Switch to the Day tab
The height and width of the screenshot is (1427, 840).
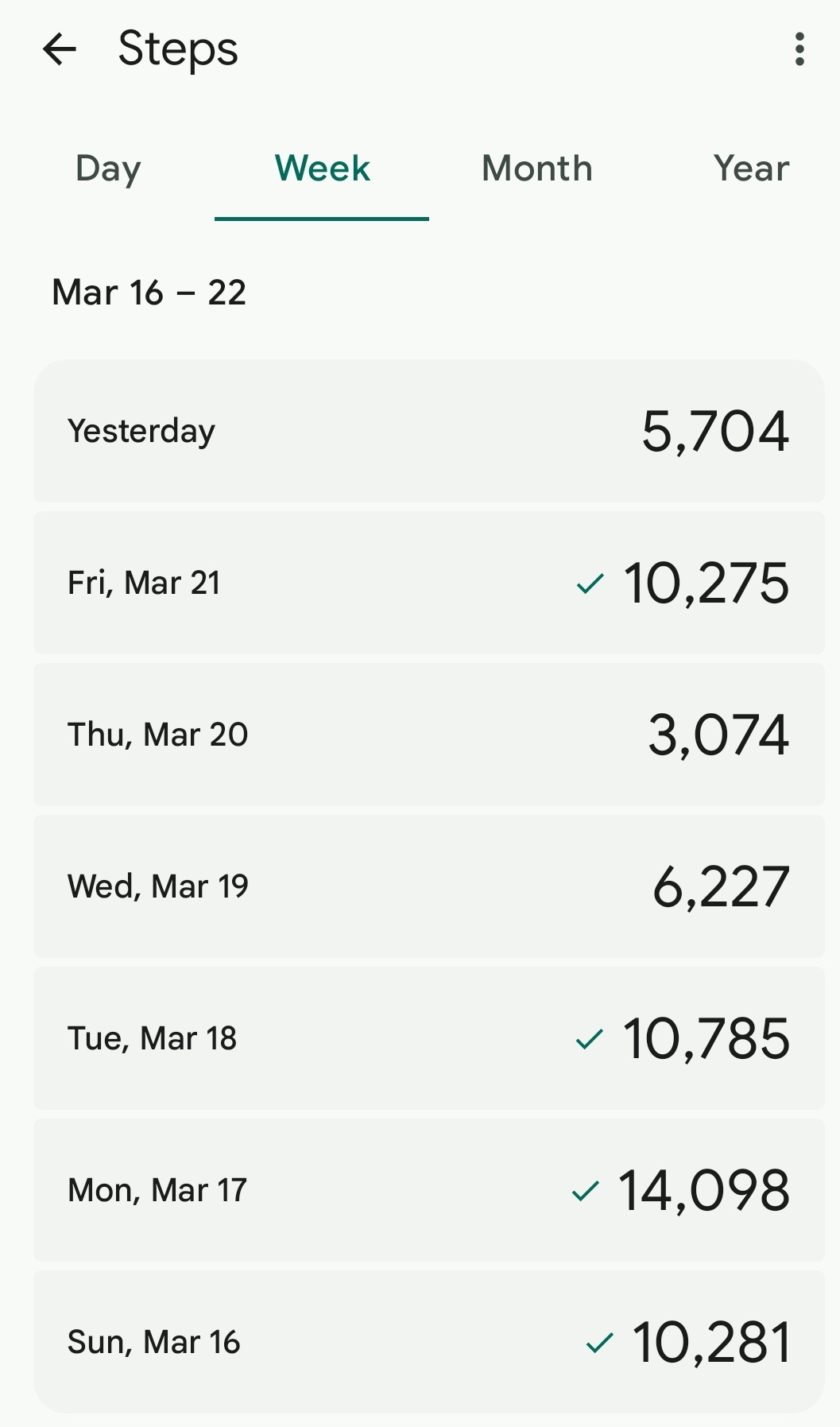click(108, 169)
